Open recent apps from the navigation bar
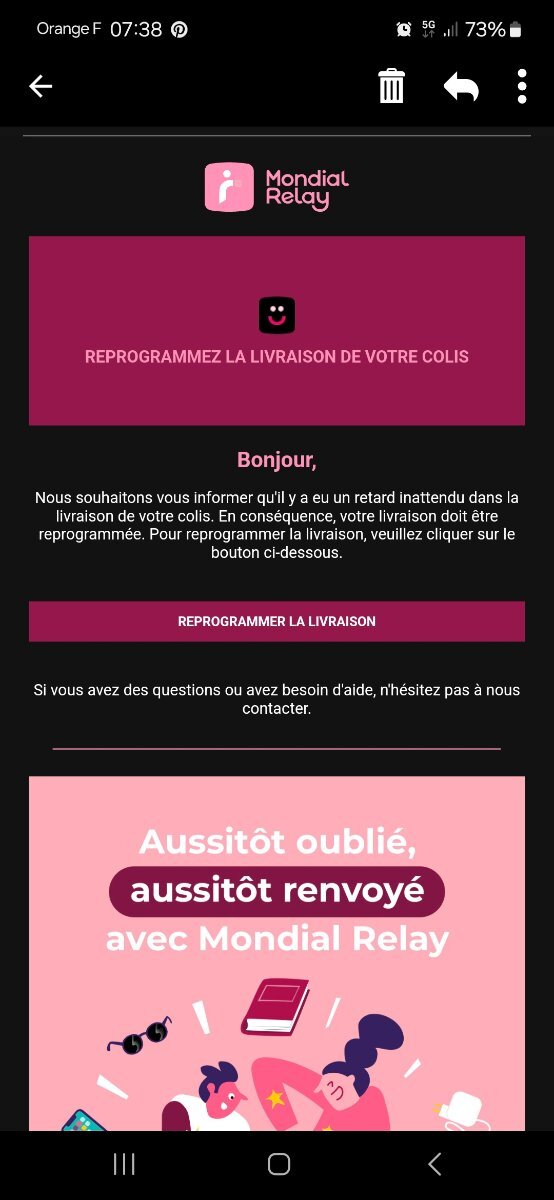The image size is (554, 1200). coord(124,1164)
